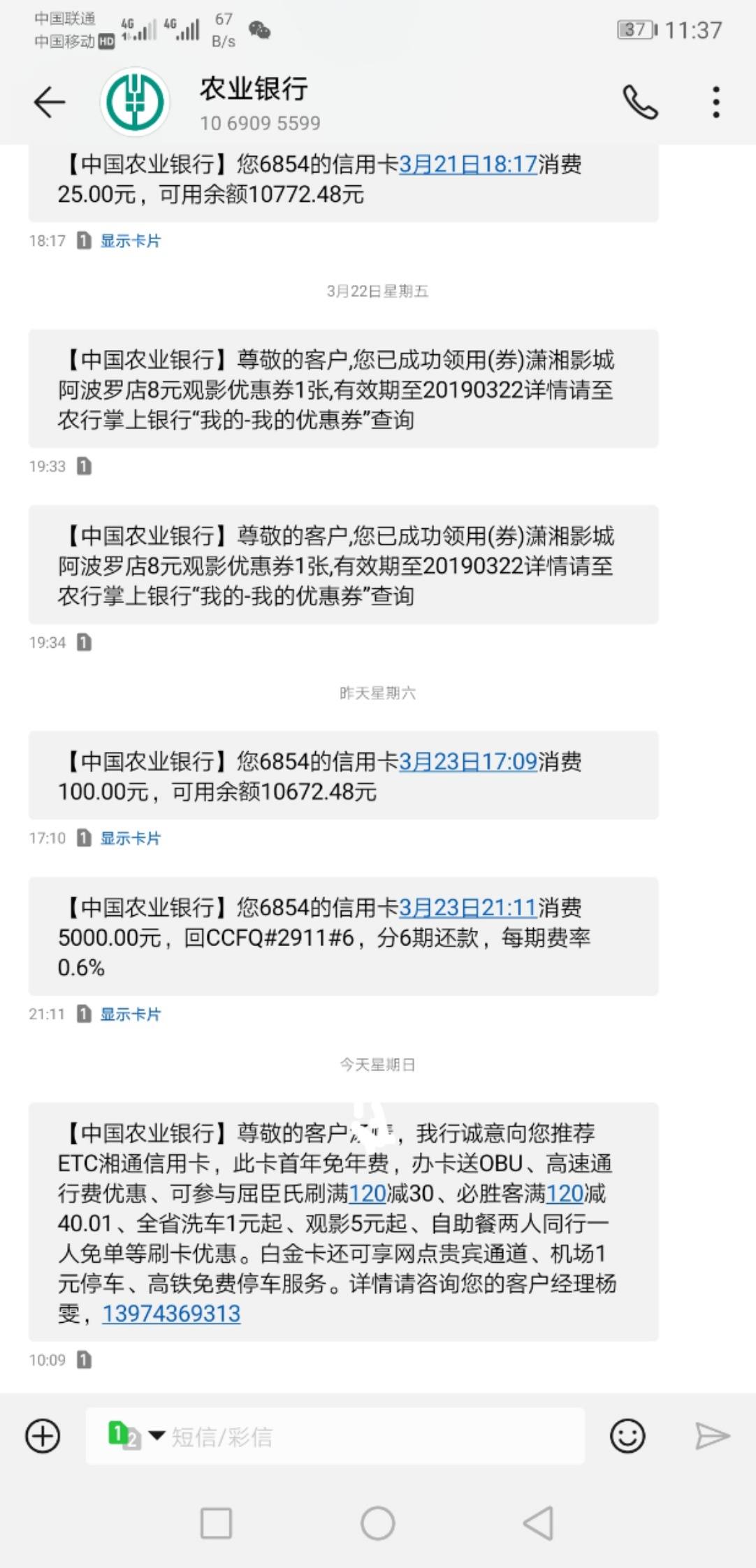Open recent apps with the square button
Viewport: 756px width, 1568px height.
216,1523
